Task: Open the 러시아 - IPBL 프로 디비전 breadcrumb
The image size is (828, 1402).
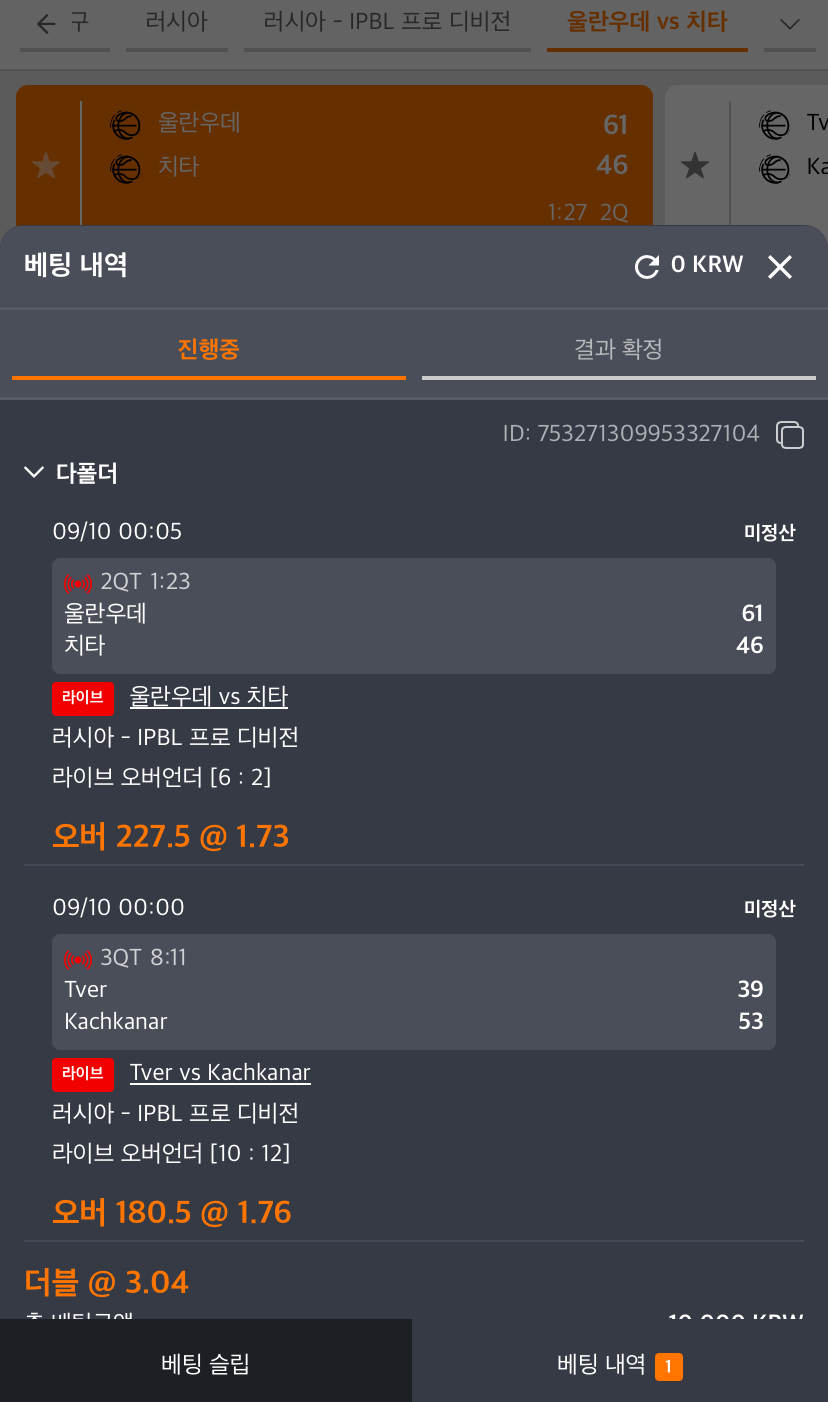Action: click(x=387, y=22)
